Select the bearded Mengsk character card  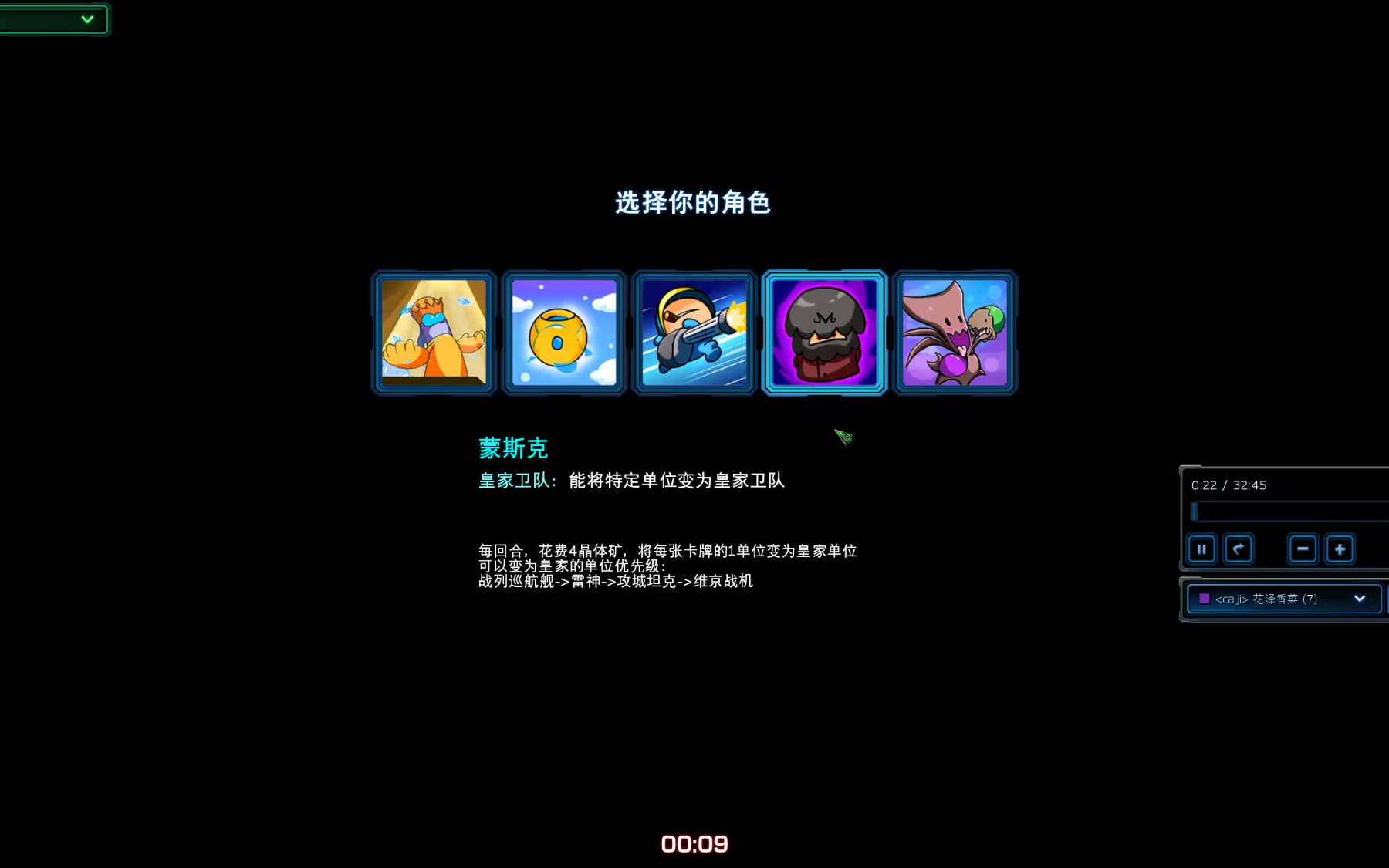pyautogui.click(x=824, y=333)
